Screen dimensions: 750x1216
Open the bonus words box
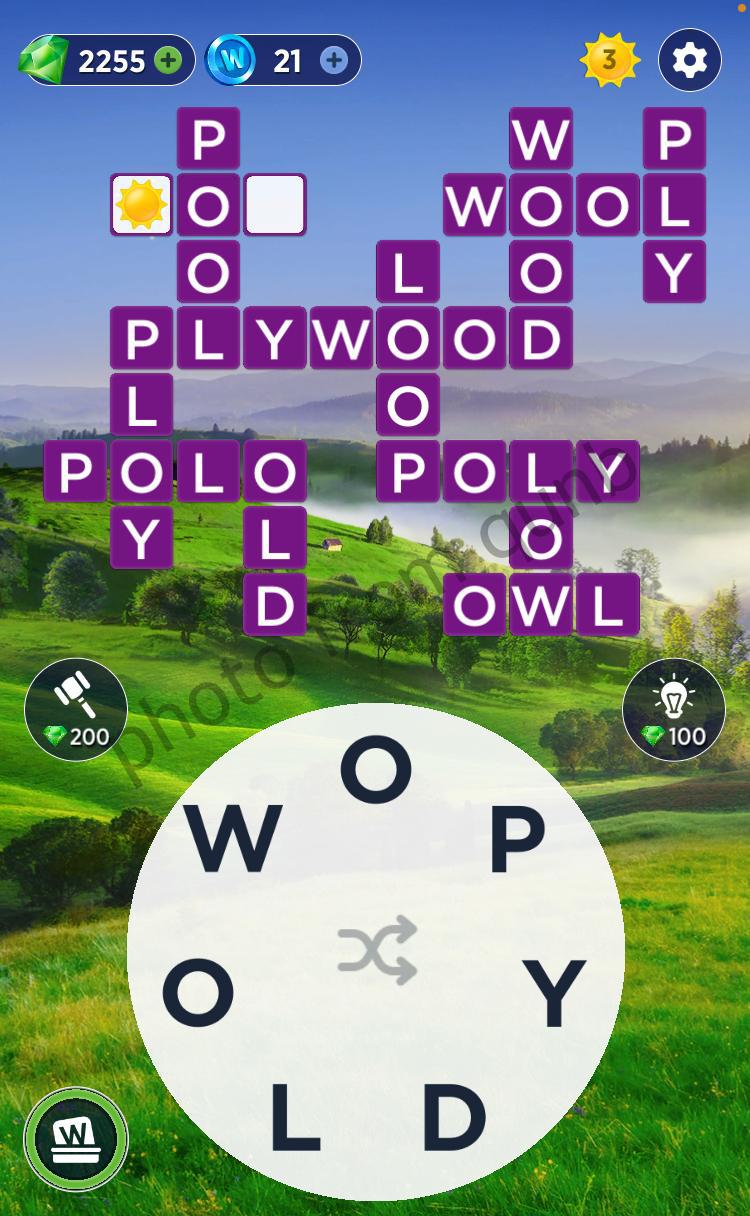[x=75, y=1139]
